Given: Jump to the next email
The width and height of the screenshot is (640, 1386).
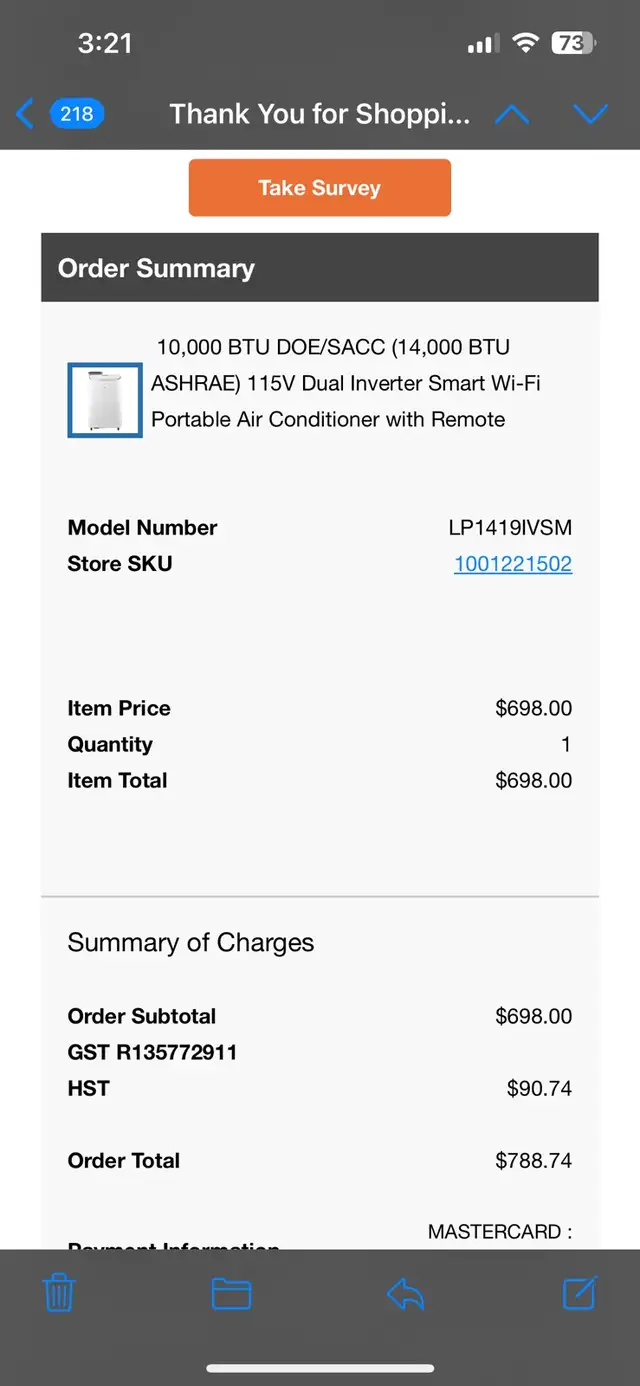Looking at the screenshot, I should coord(590,114).
